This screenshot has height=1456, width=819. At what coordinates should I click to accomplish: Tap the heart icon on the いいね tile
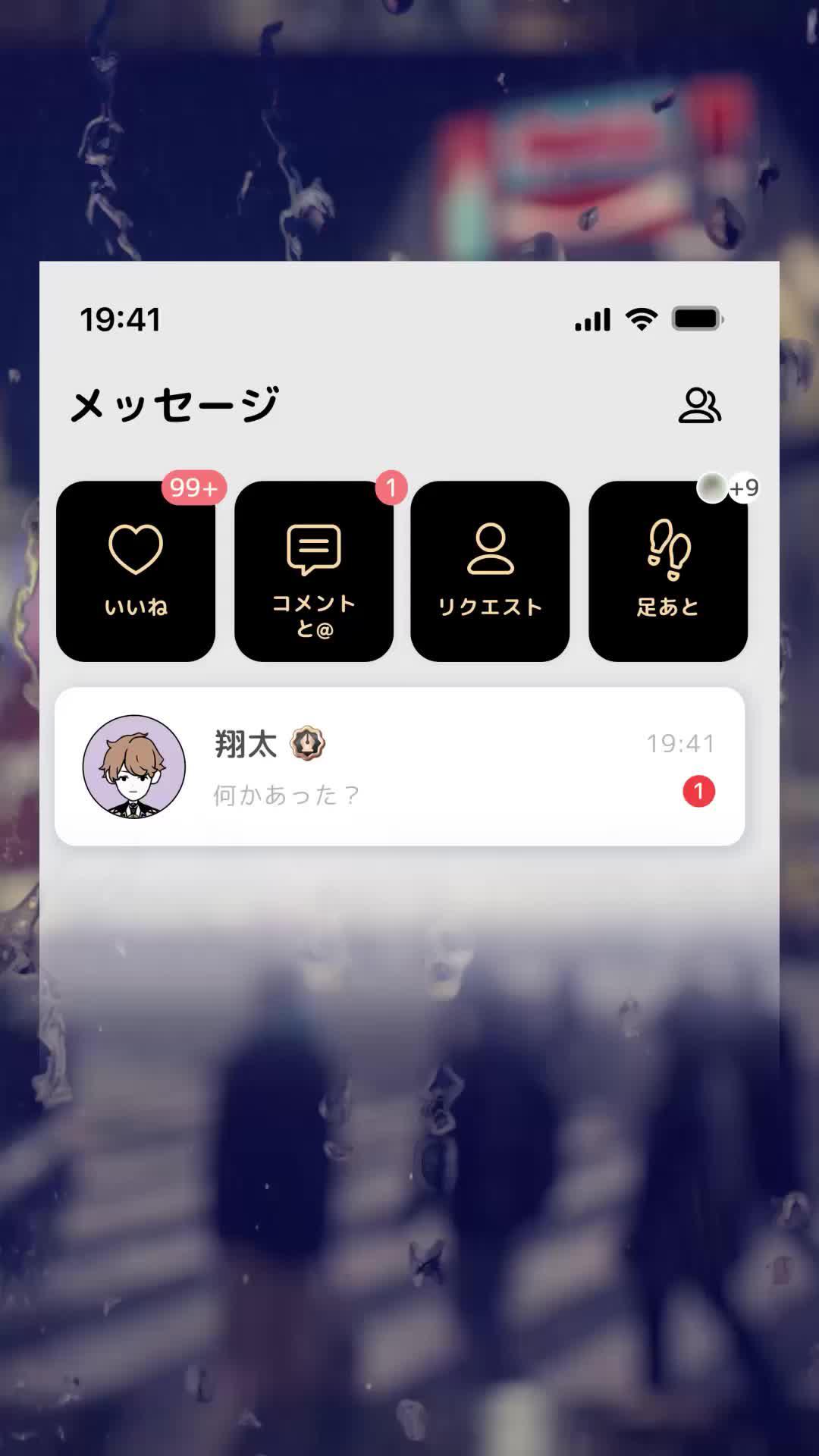click(135, 550)
